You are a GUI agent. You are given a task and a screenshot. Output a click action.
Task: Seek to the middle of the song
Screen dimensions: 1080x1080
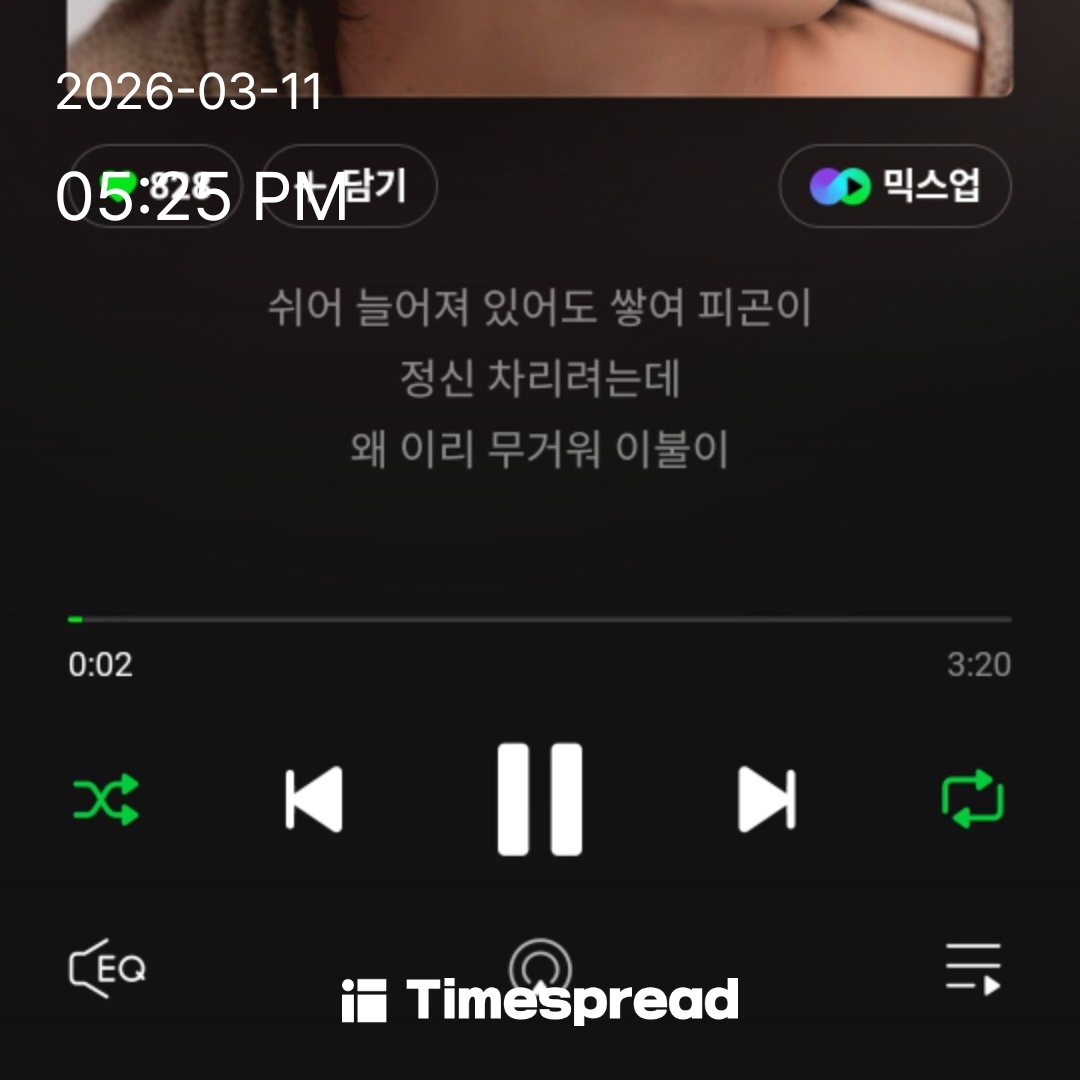[x=540, y=620]
